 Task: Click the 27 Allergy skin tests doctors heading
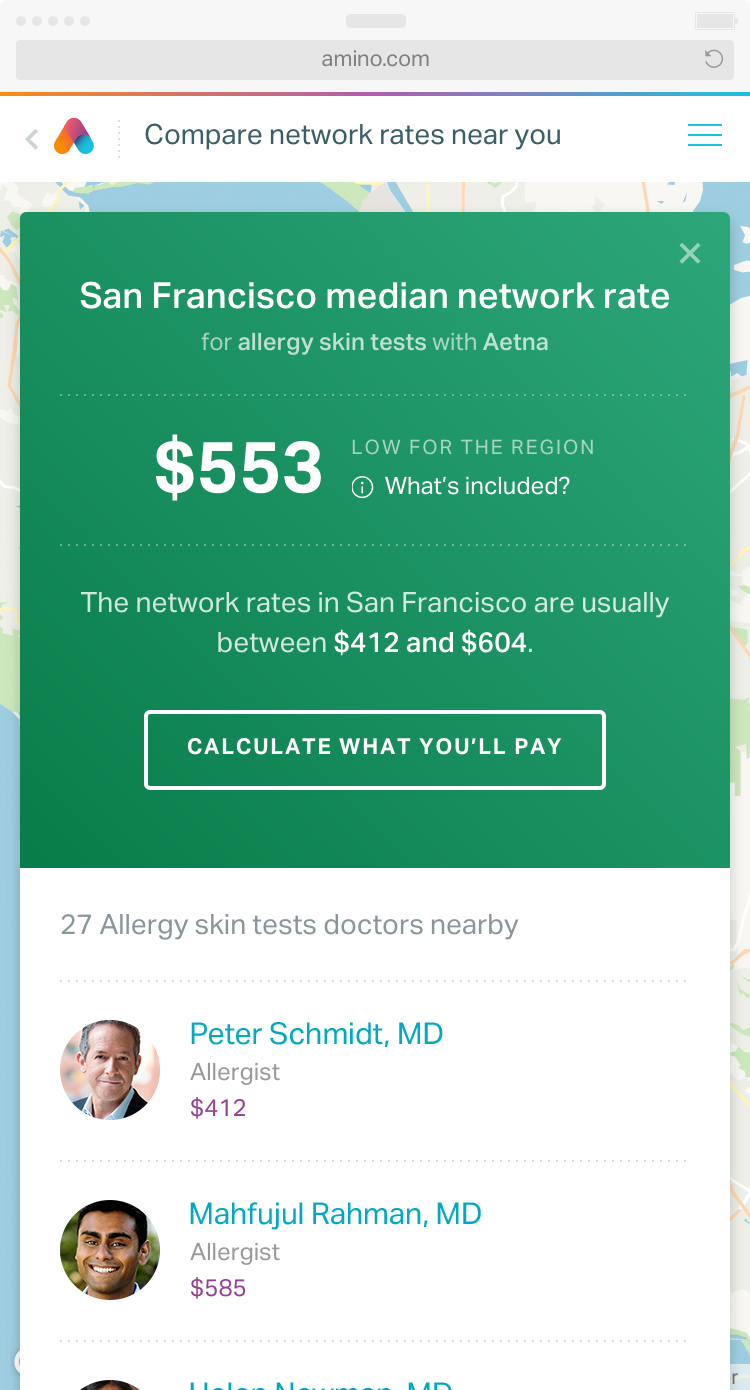click(289, 925)
